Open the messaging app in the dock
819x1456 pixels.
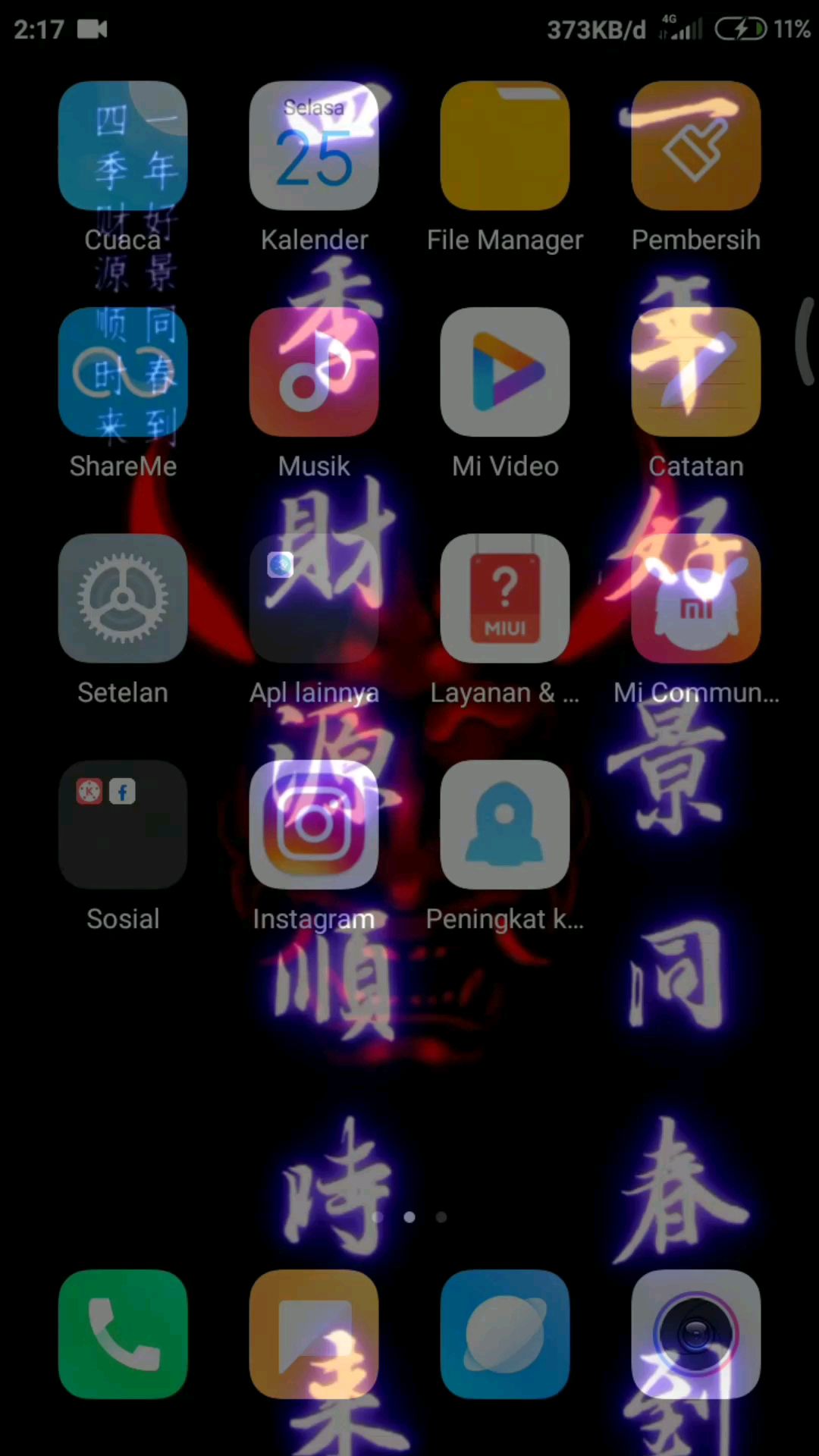click(x=314, y=1334)
